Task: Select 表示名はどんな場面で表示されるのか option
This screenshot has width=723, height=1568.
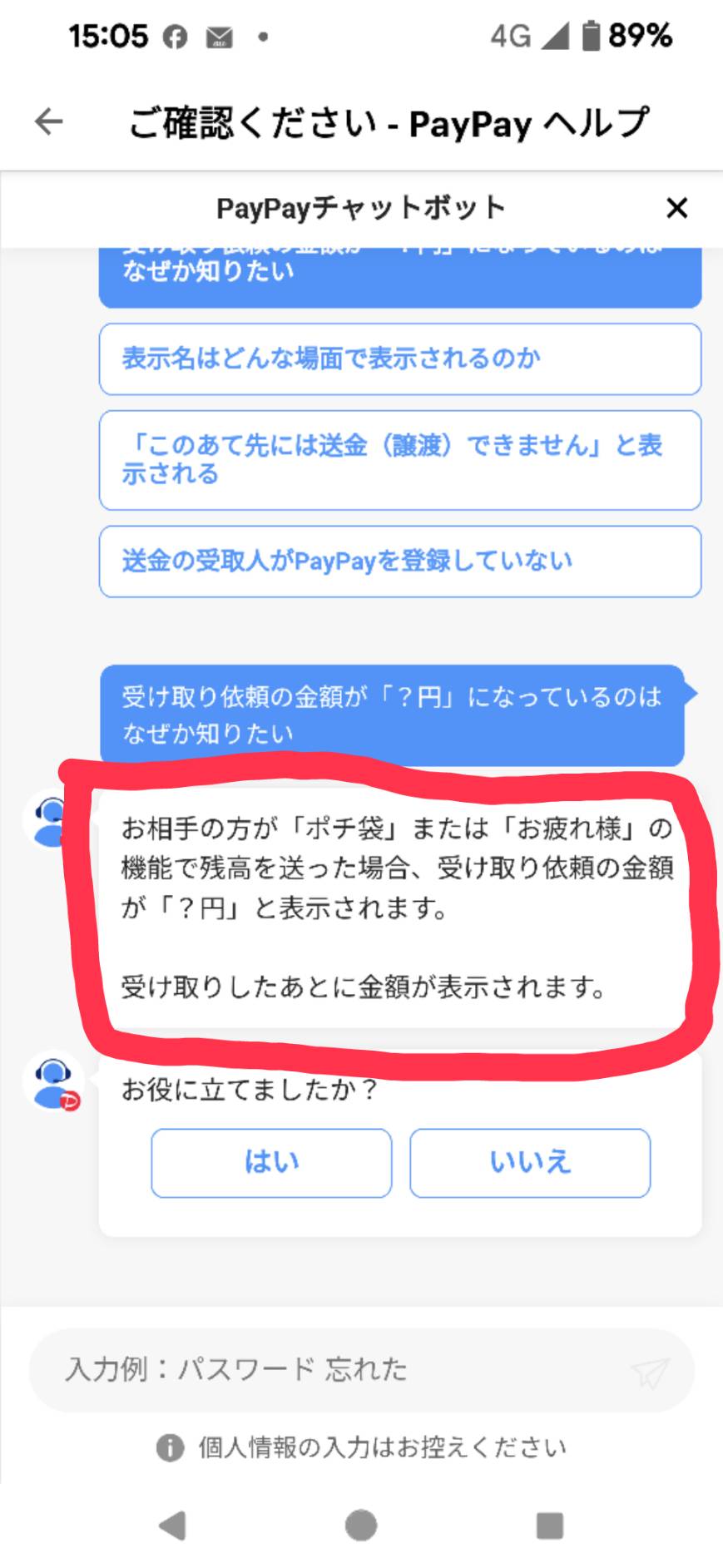Action: tap(400, 359)
